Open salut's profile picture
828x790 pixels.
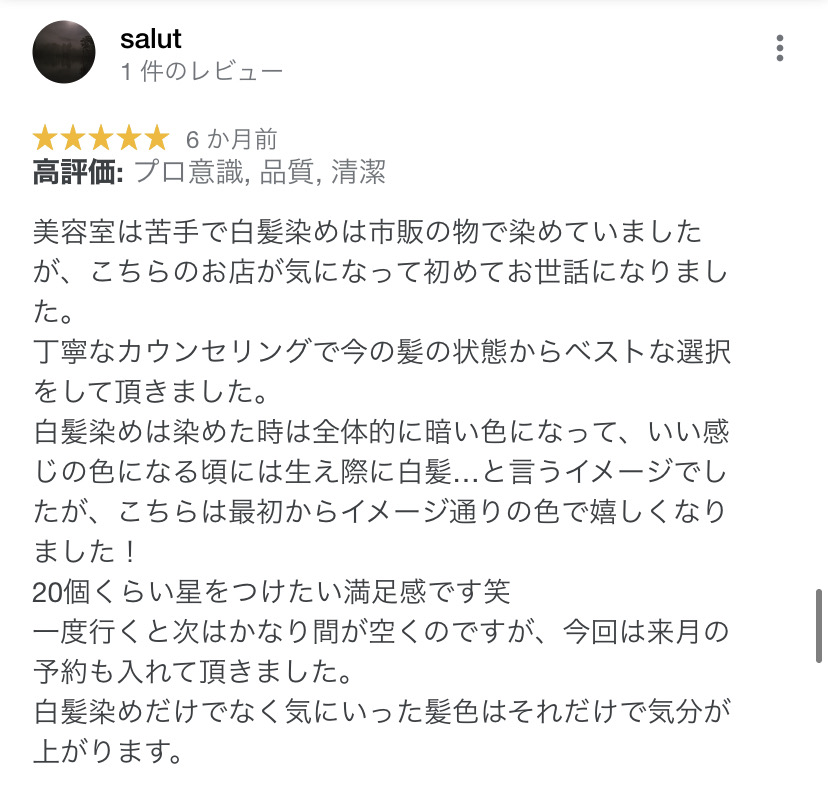64,52
